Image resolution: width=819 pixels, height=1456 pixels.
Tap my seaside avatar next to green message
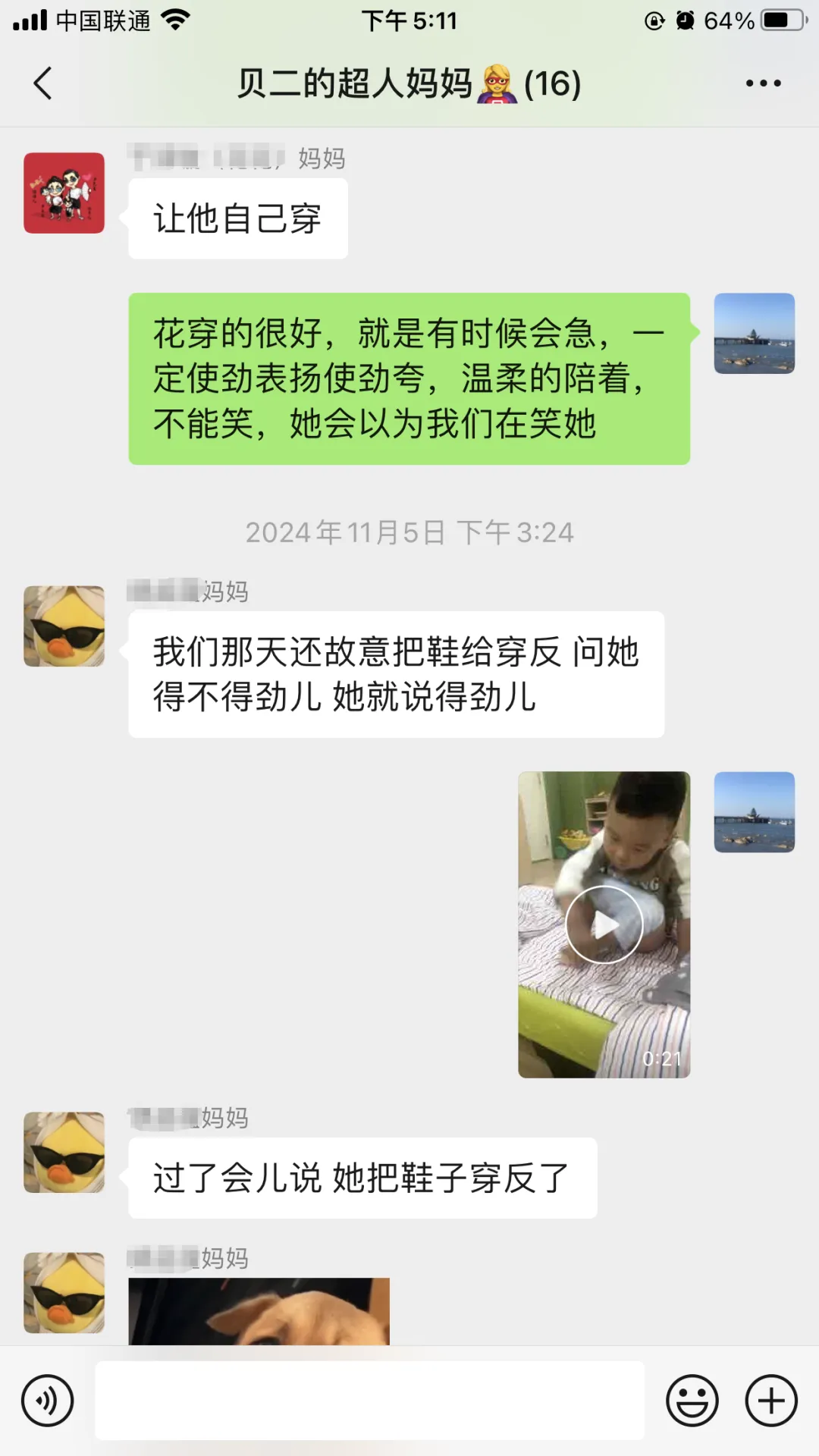coord(754,333)
